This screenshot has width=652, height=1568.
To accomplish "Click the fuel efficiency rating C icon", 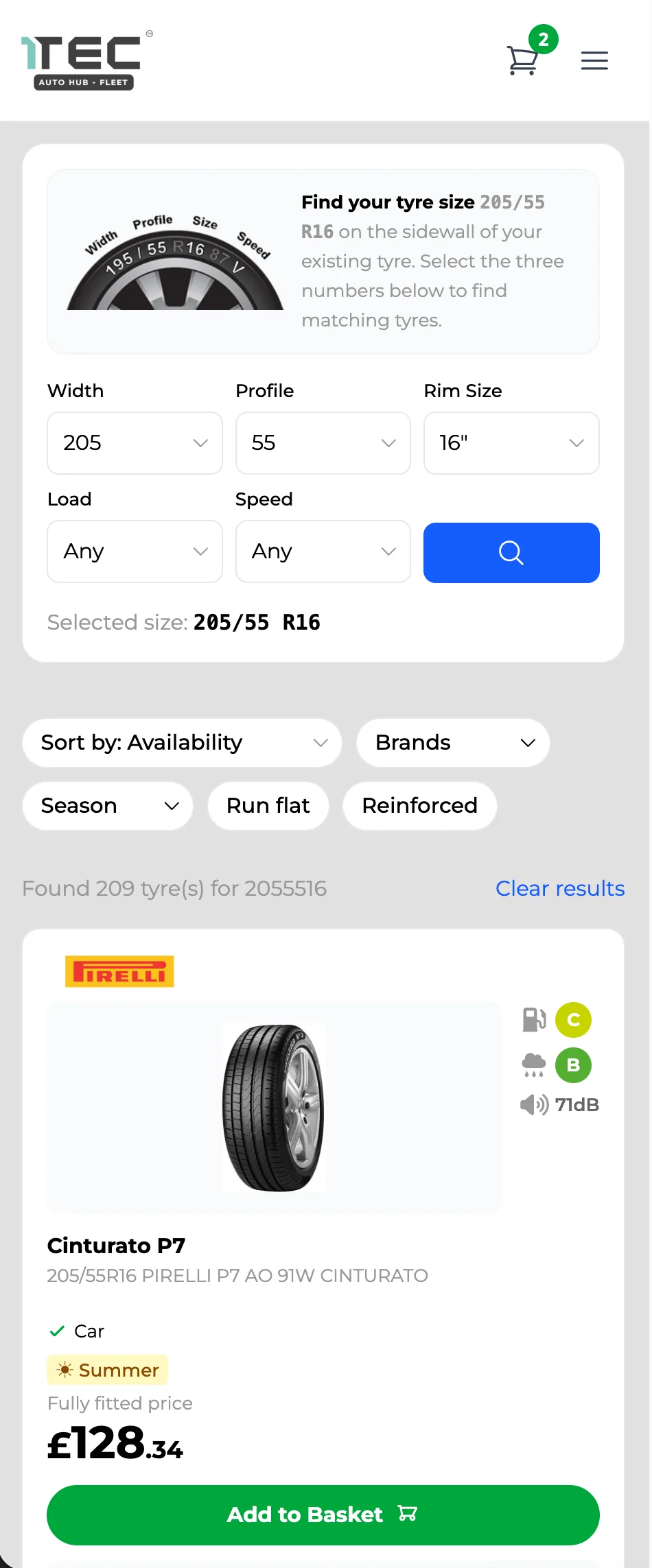I will pyautogui.click(x=573, y=1020).
